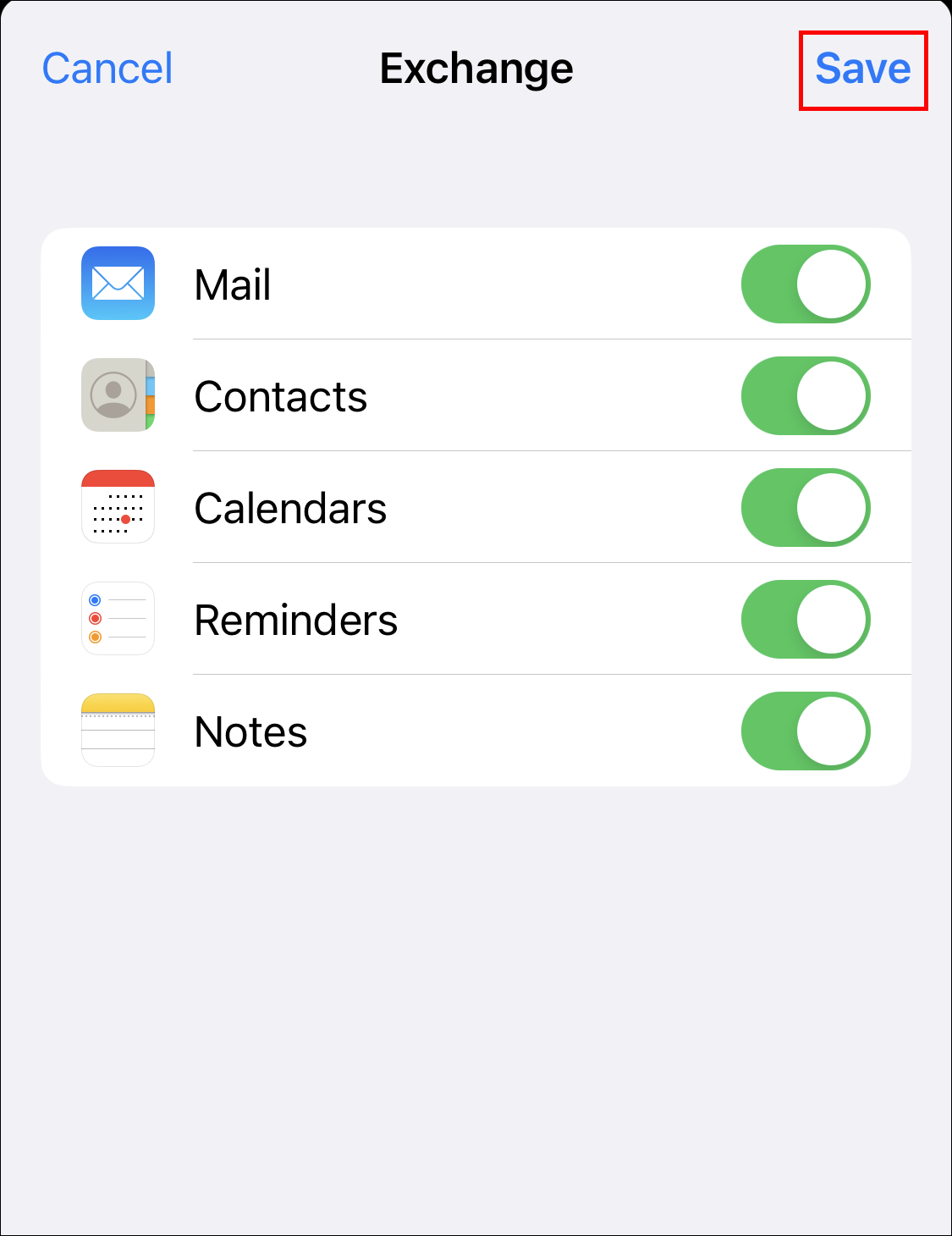Turn off the Contacts switch
This screenshot has width=952, height=1236.
click(x=806, y=395)
